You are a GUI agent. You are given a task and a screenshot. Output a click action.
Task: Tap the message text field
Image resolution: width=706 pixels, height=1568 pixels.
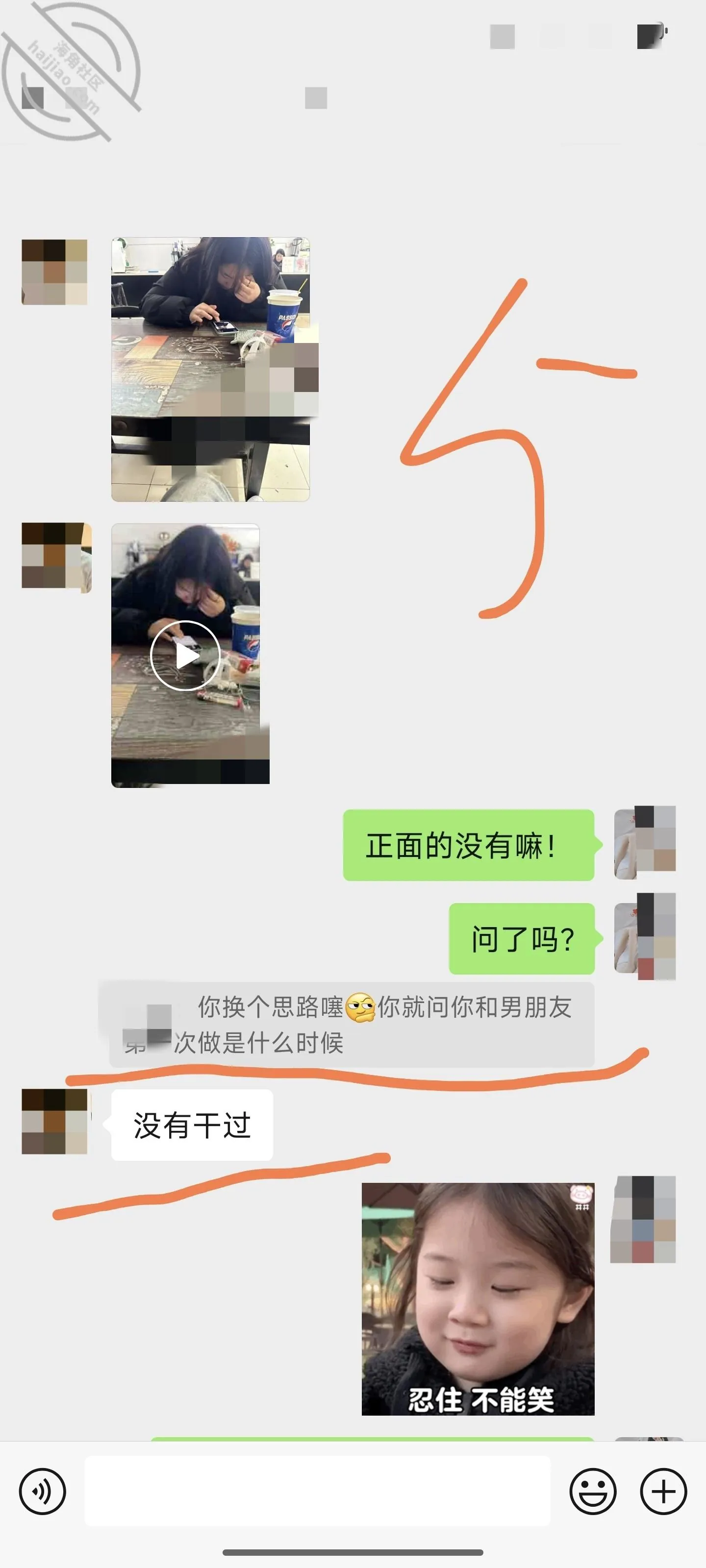(317, 1491)
